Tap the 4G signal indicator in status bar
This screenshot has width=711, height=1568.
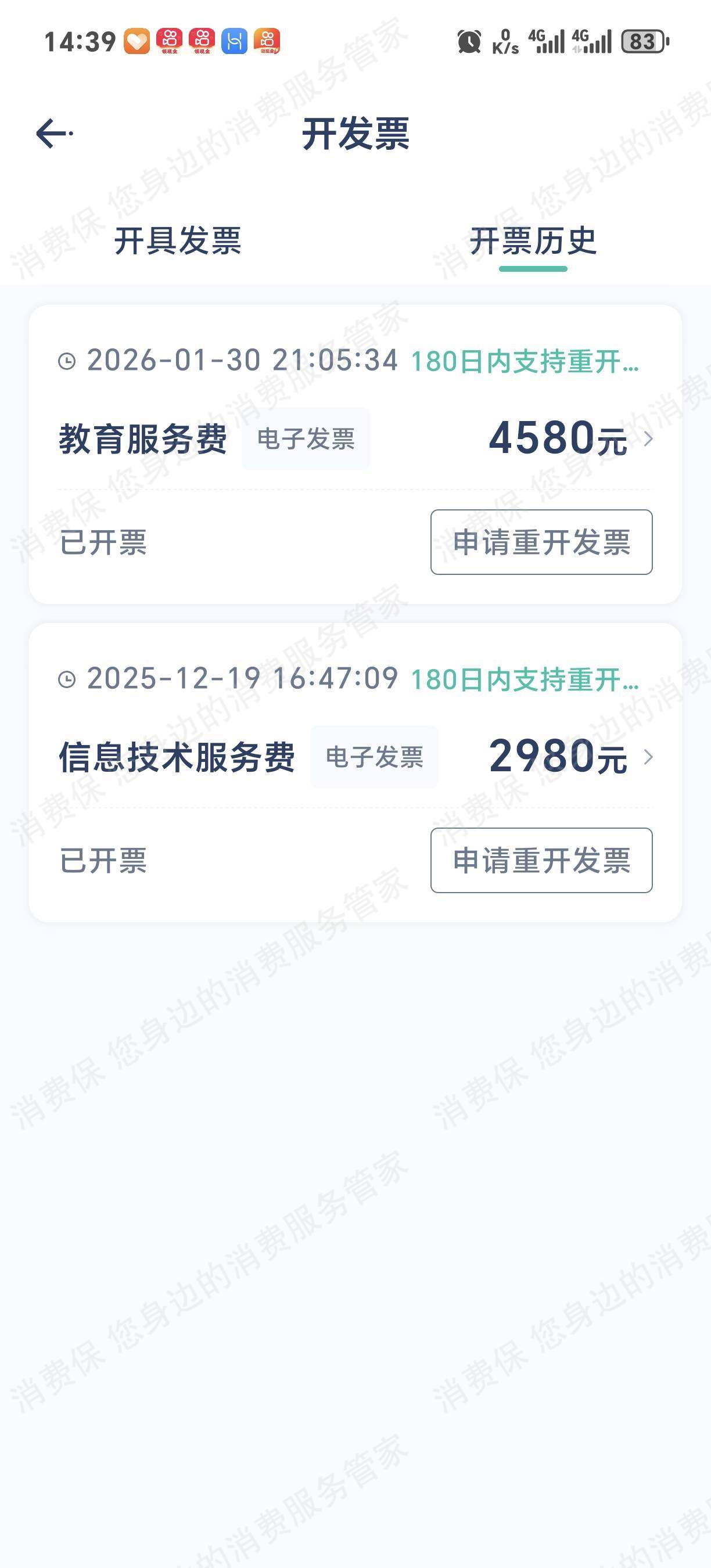coord(547,41)
